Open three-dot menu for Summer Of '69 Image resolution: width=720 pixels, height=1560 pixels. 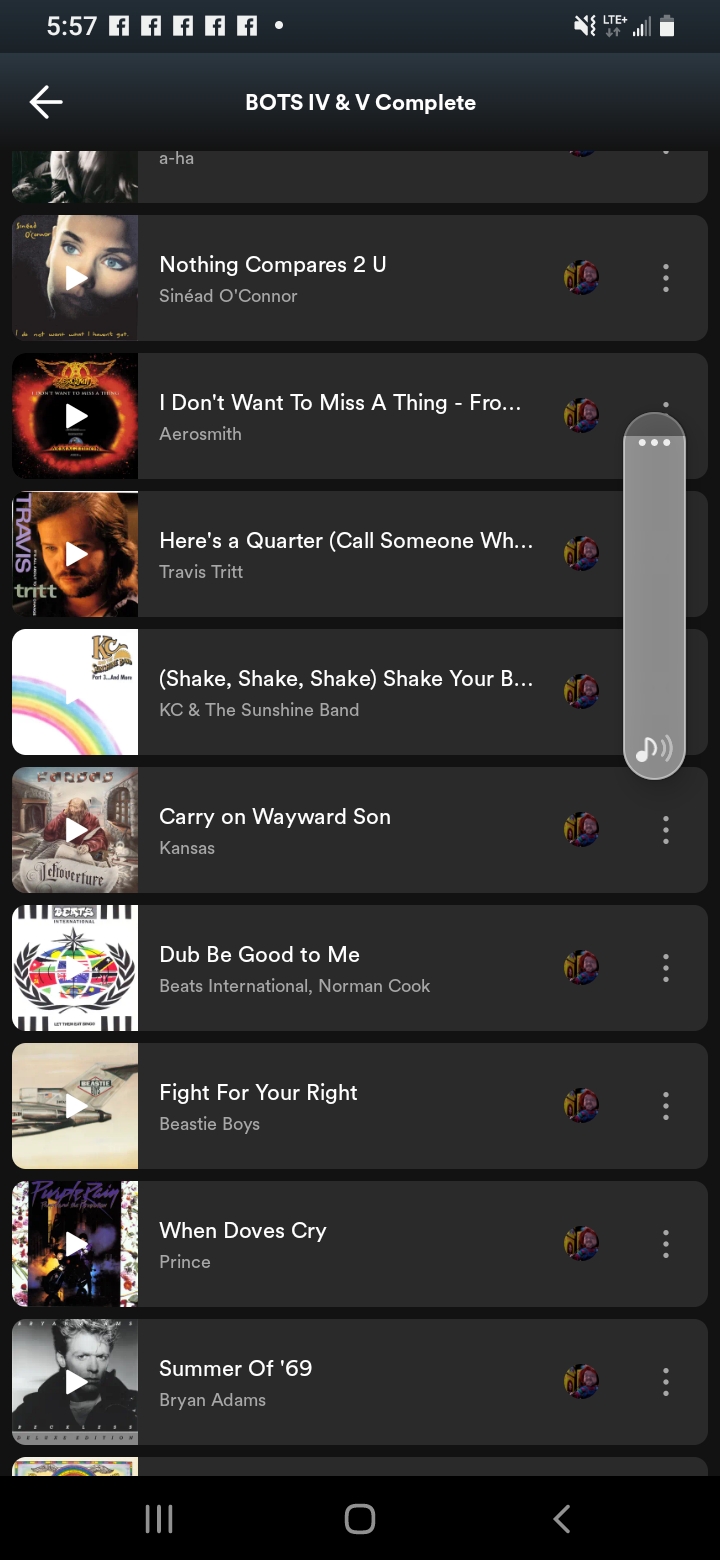click(665, 1382)
